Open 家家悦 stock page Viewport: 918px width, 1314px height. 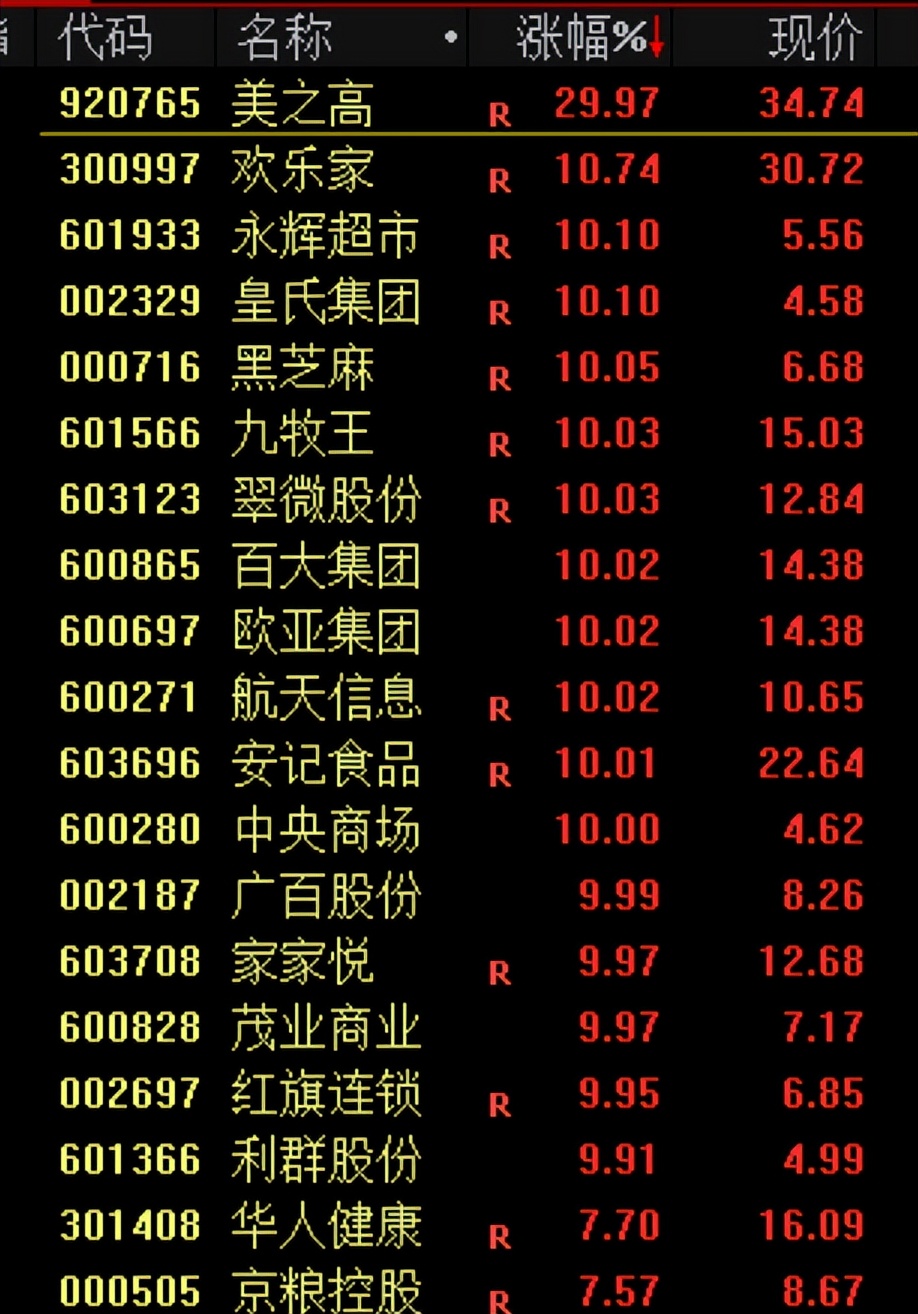pyautogui.click(x=302, y=962)
